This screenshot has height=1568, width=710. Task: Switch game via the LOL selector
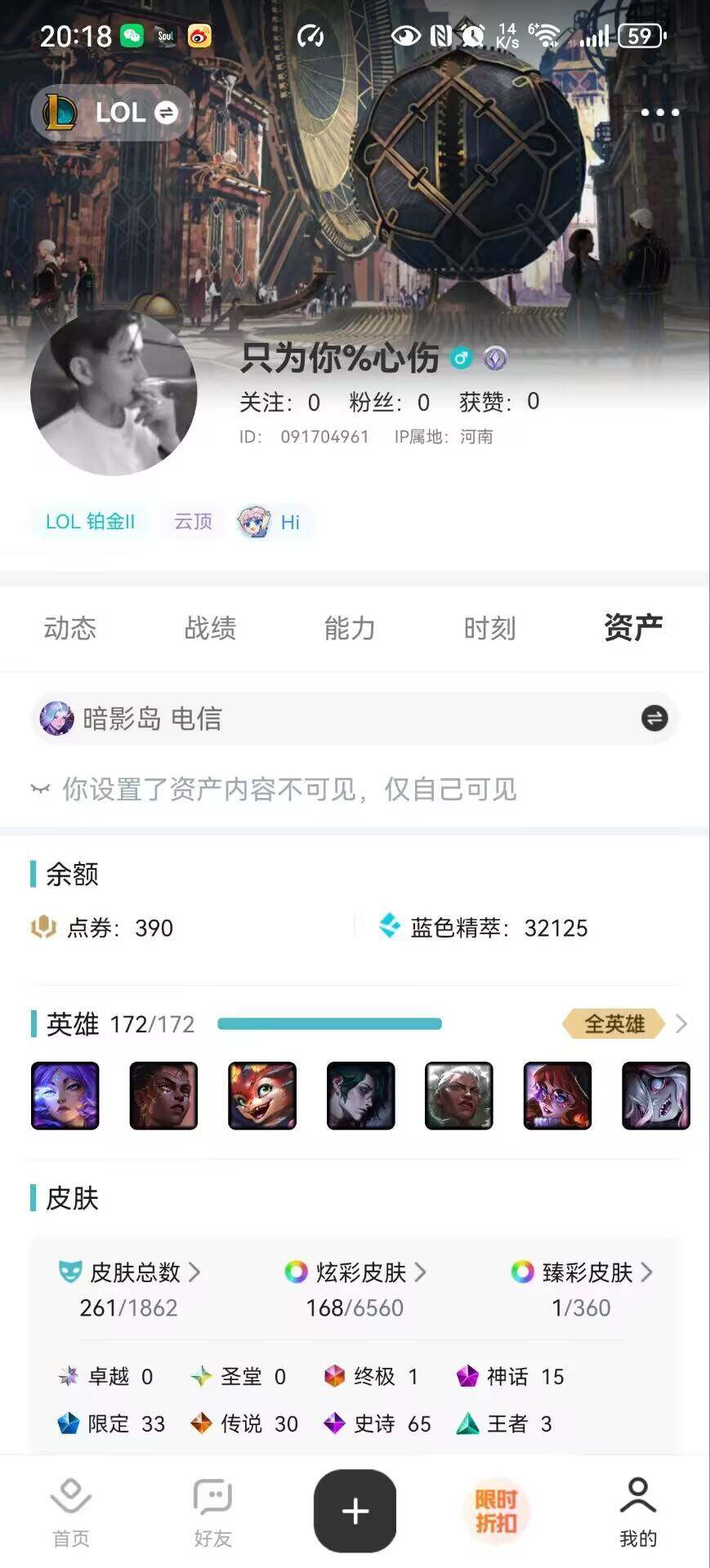(x=112, y=113)
